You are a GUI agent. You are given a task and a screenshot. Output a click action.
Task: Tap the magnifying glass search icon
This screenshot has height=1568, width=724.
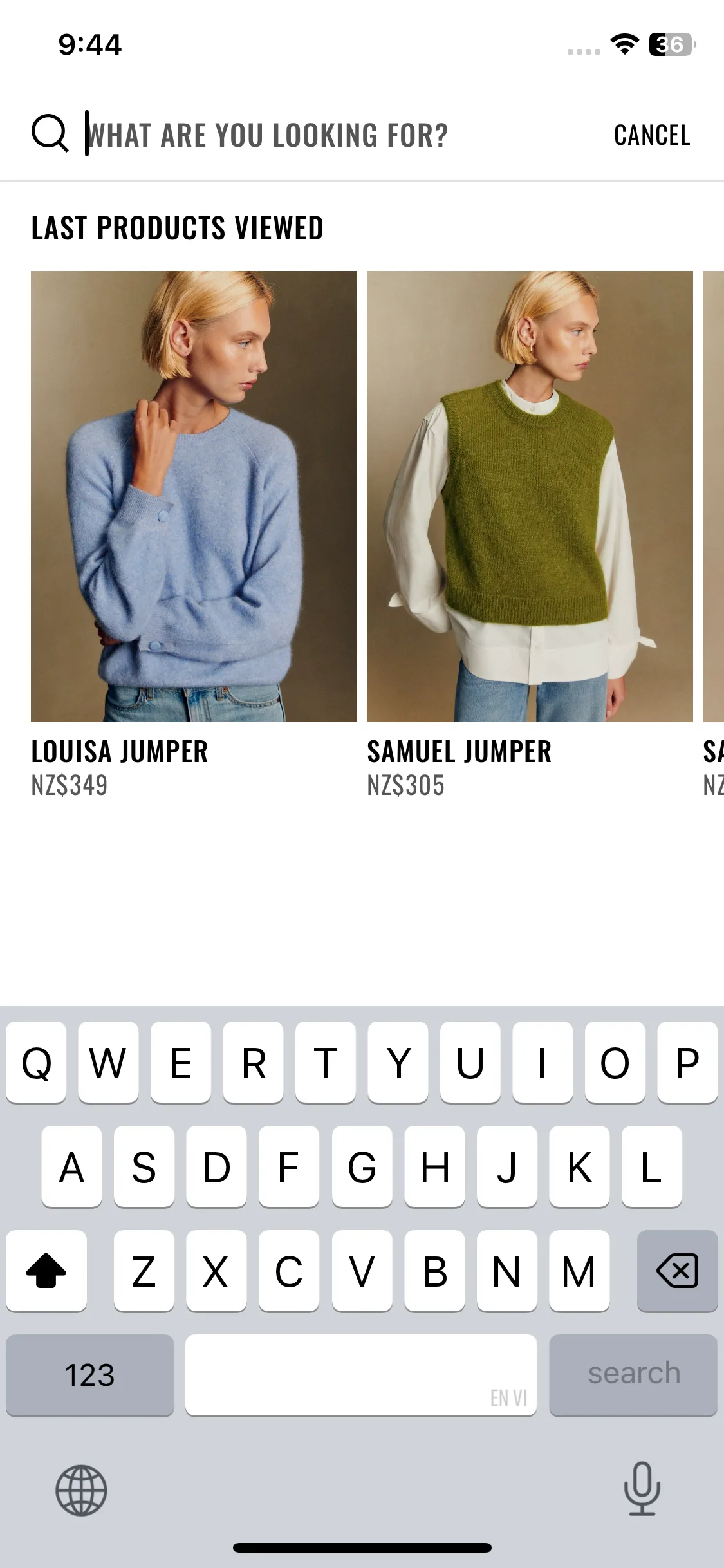50,134
